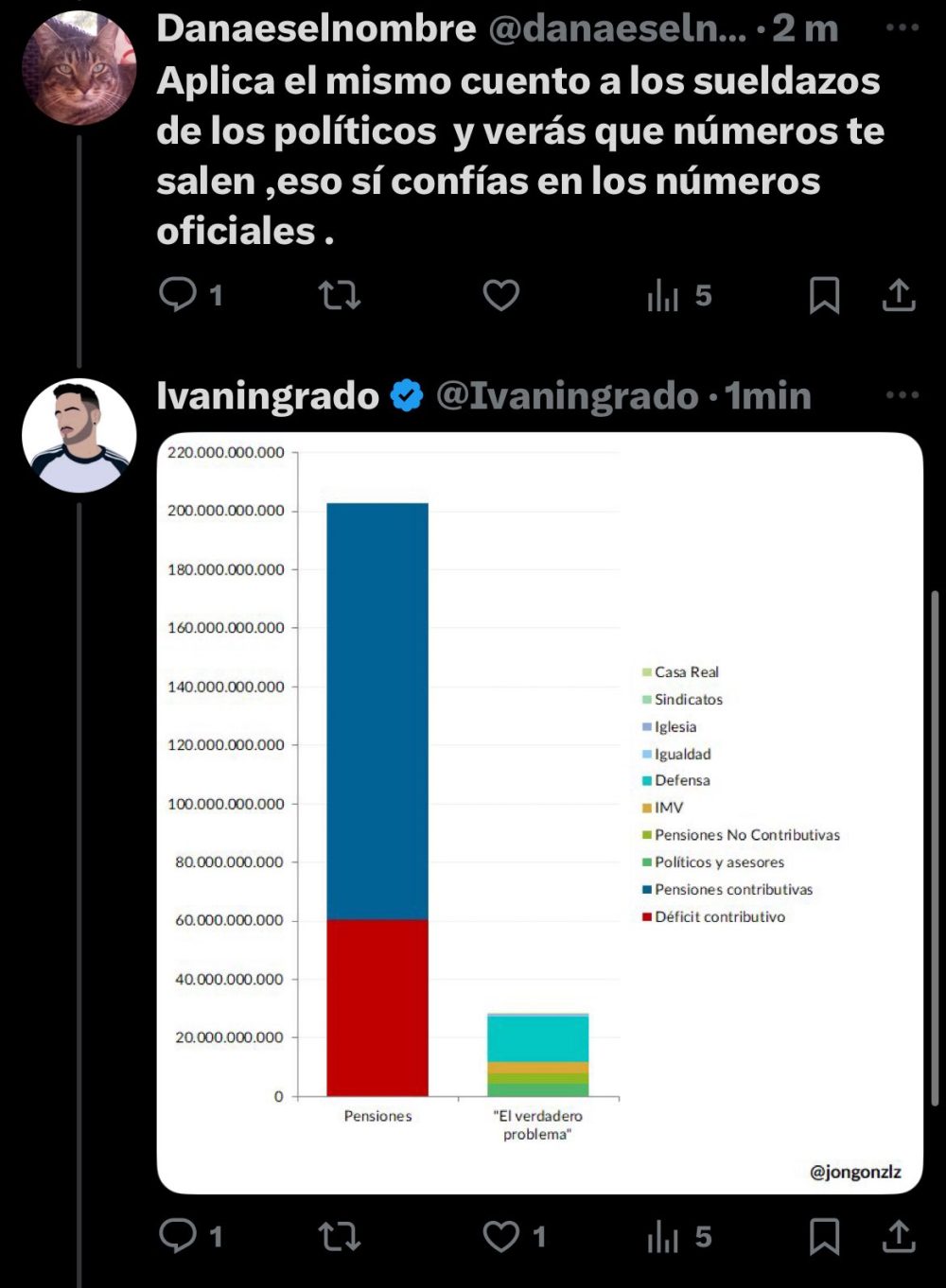
Task: Like Ivaningrado's chart tweet
Action: (x=500, y=1235)
